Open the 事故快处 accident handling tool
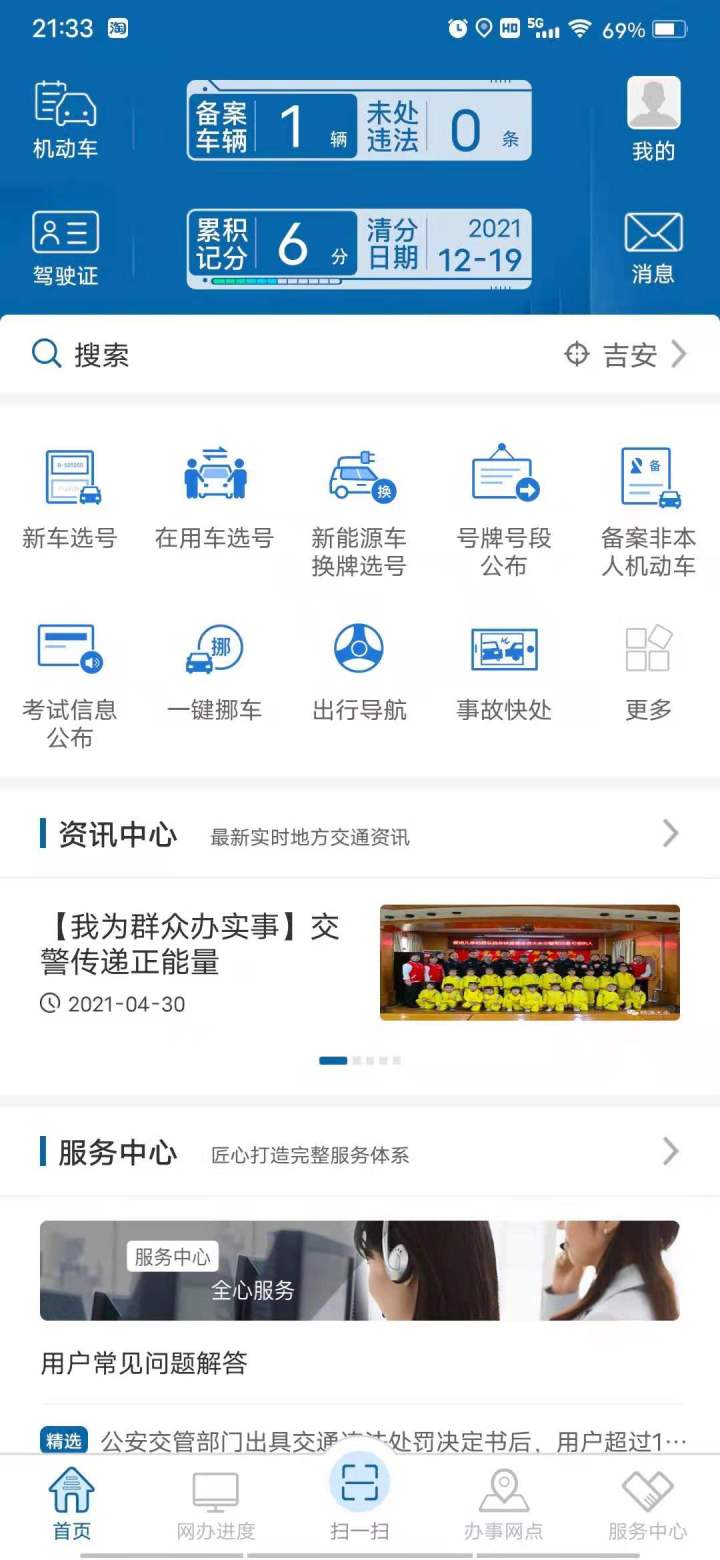 point(504,672)
